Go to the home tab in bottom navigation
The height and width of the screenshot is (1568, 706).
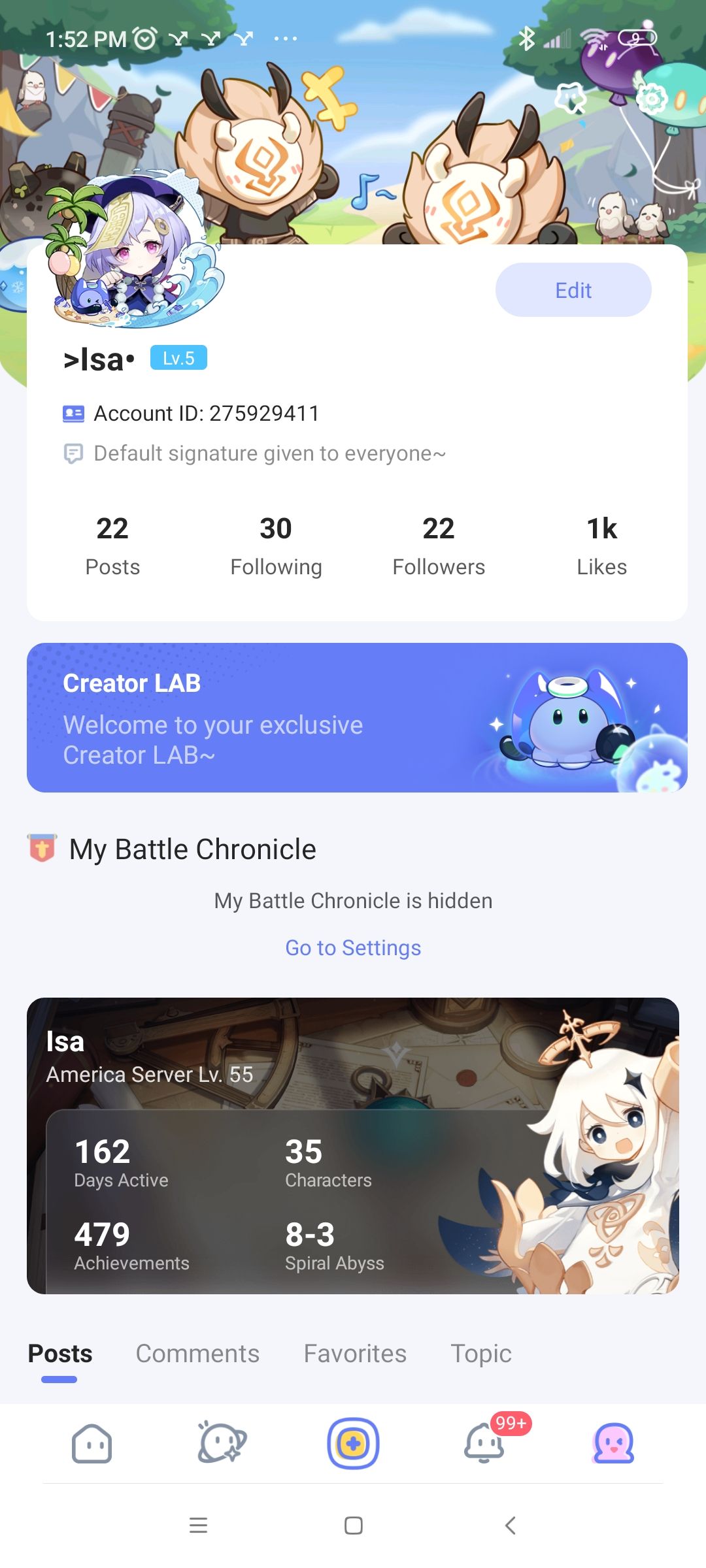click(92, 1443)
